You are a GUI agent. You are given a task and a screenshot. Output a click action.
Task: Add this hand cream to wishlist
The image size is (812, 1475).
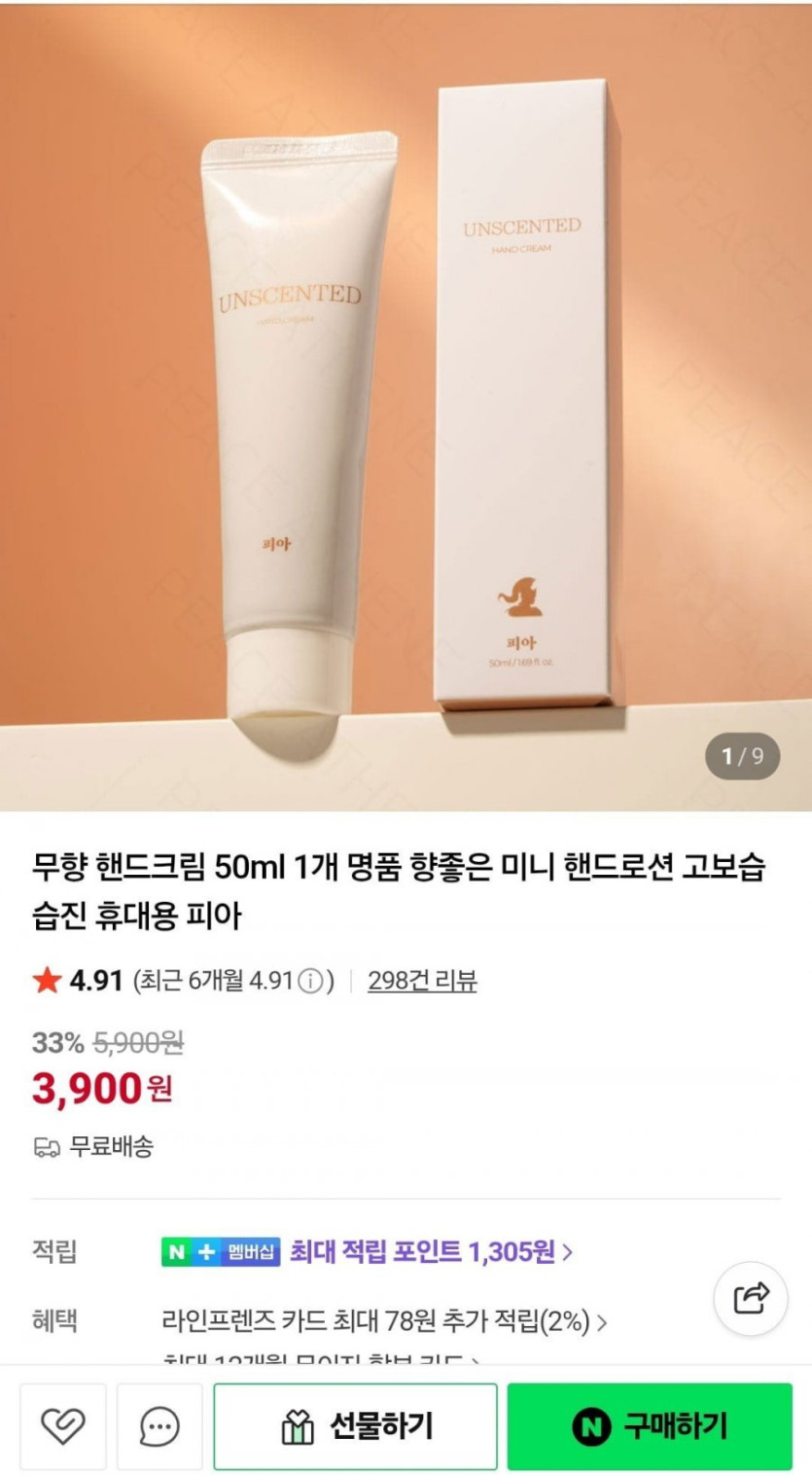point(63,1426)
